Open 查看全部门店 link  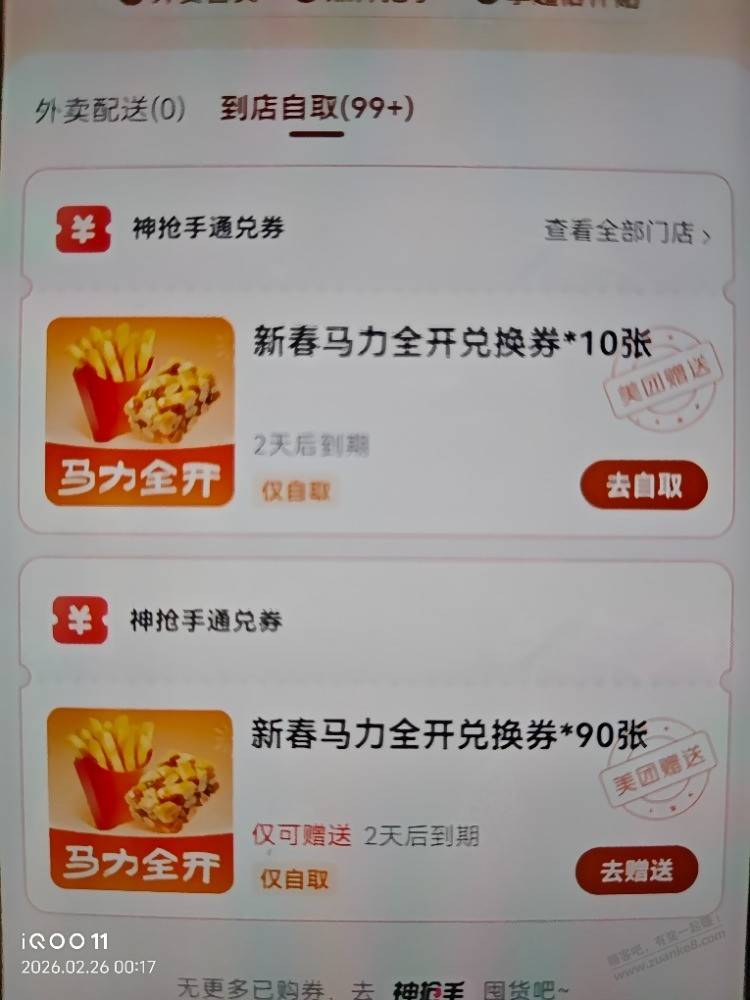(627, 232)
